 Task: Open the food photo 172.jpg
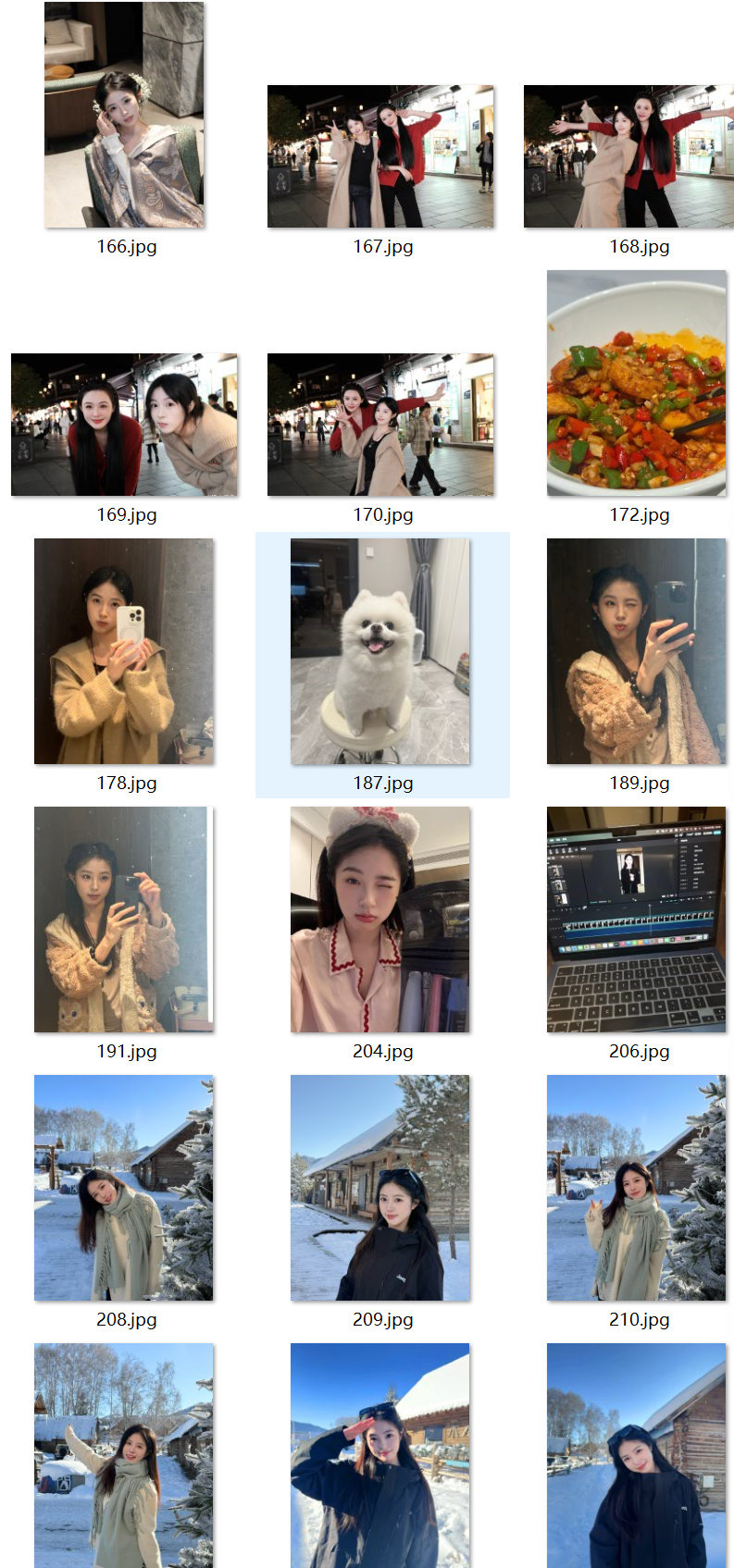point(637,383)
